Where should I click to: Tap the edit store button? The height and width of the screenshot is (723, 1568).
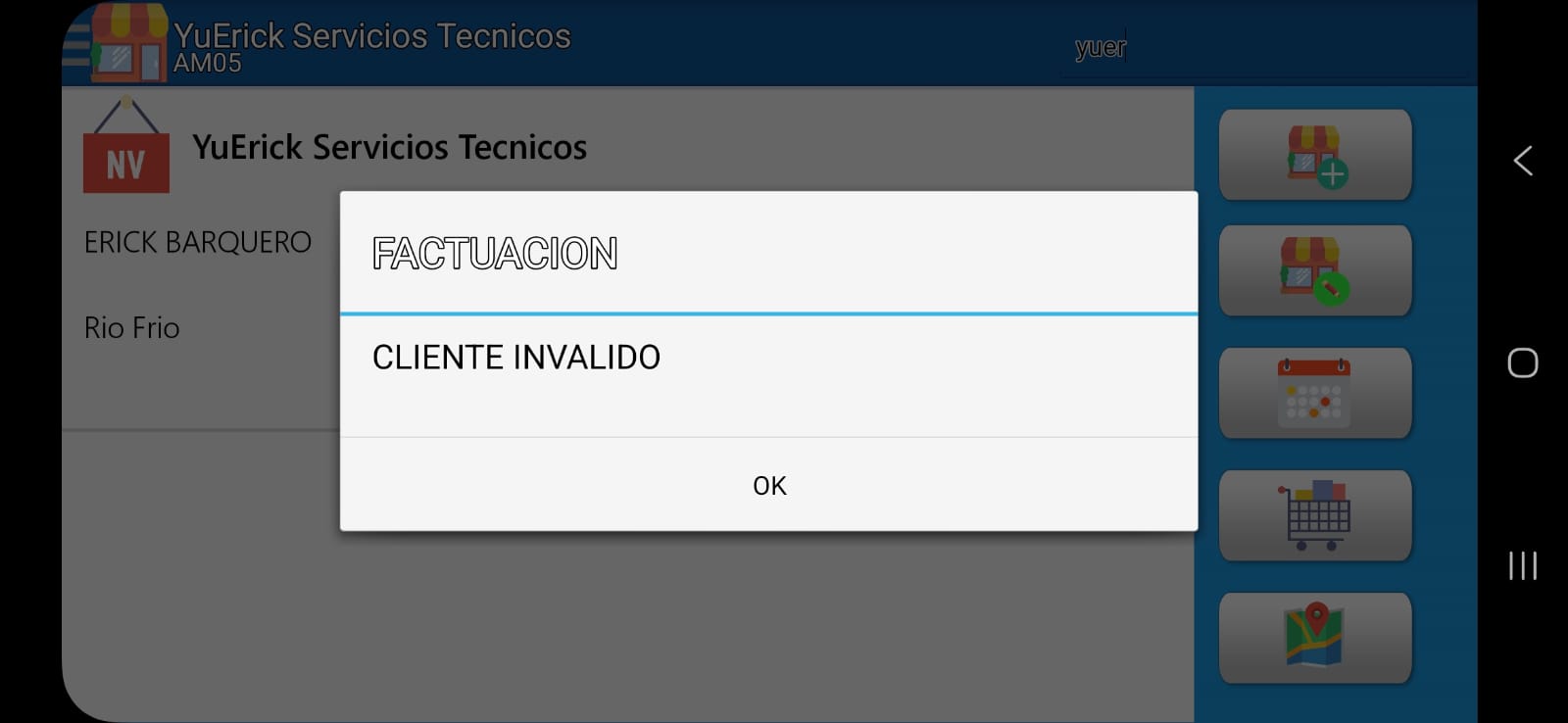click(1314, 271)
